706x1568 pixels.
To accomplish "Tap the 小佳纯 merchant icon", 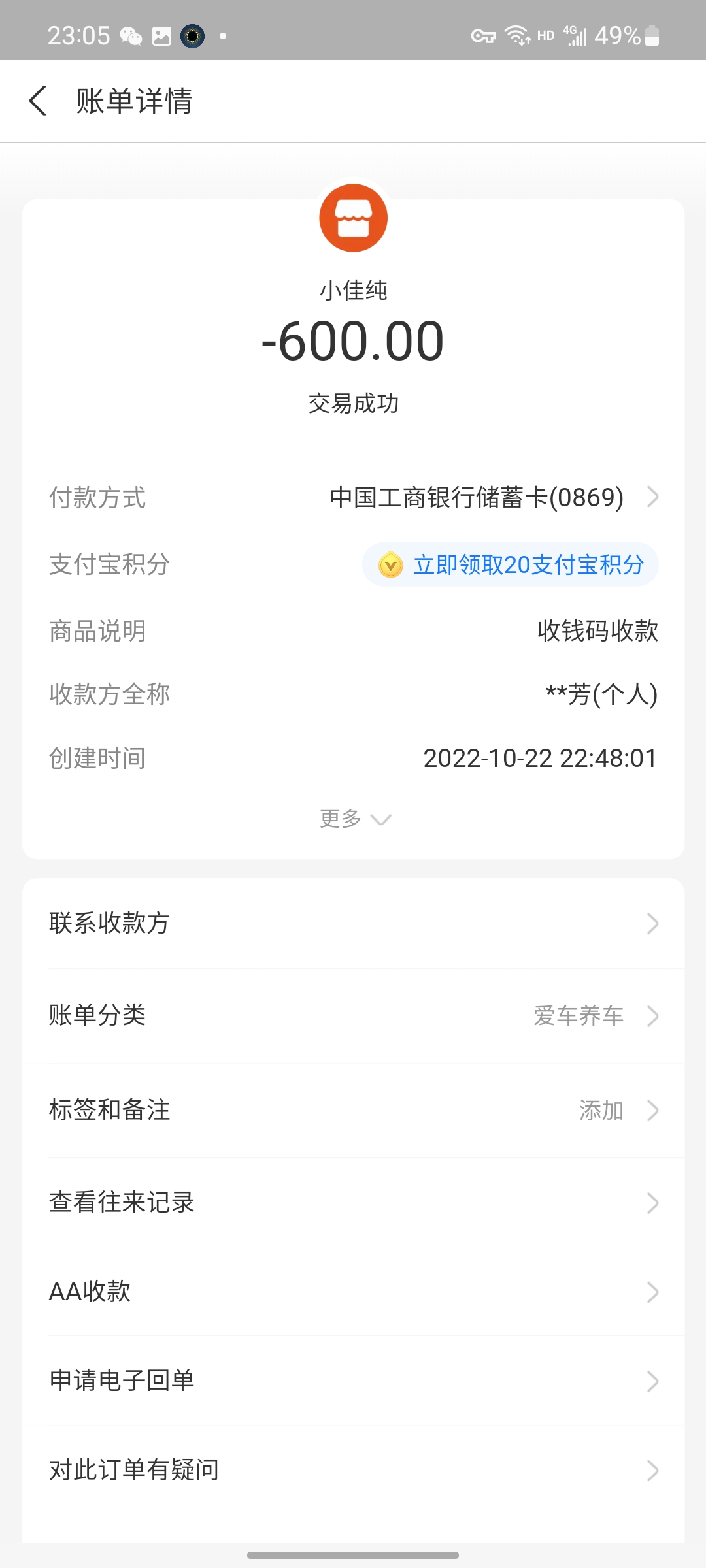I will tap(353, 218).
